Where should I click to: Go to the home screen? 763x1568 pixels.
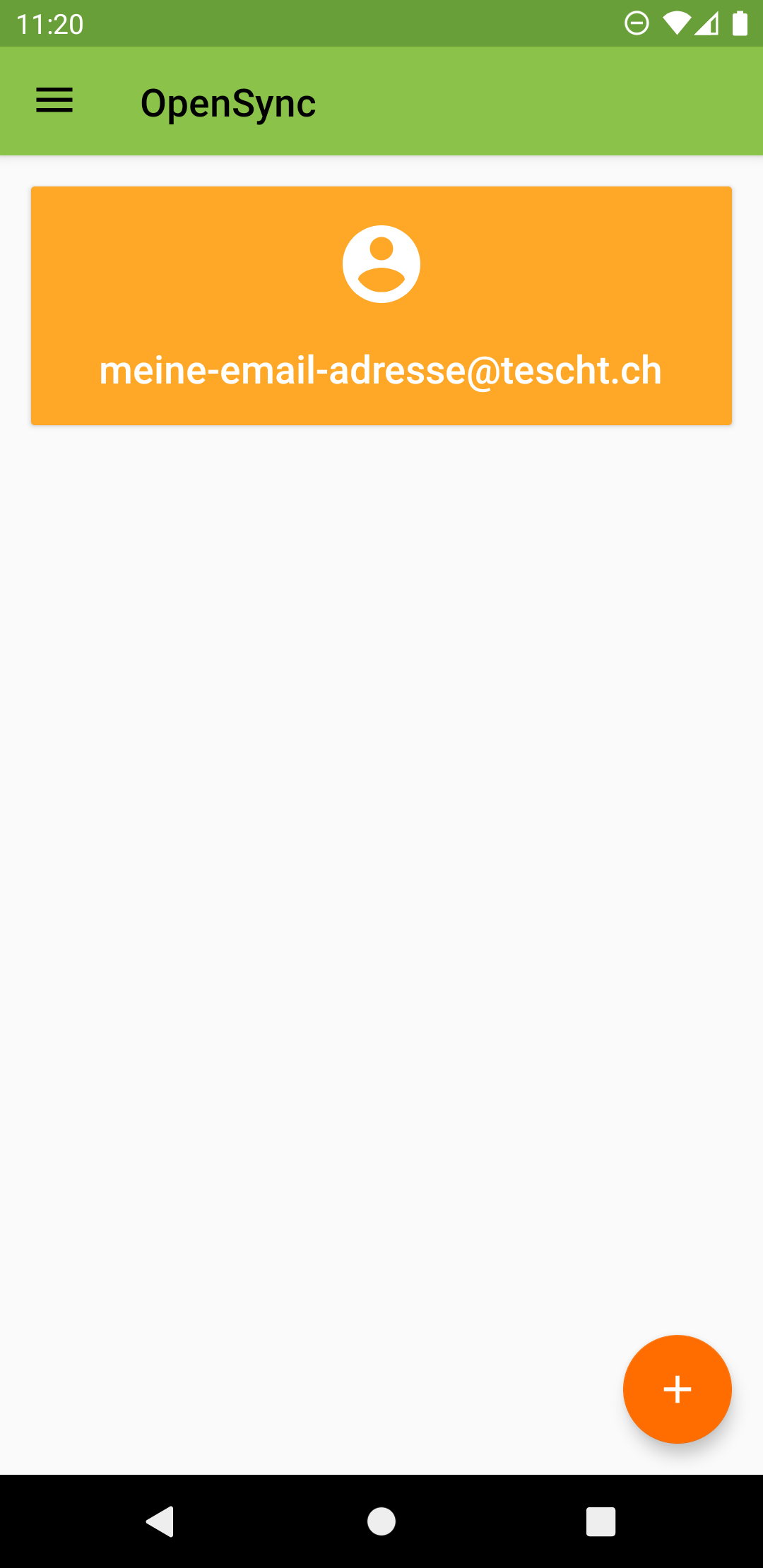pos(381,1521)
